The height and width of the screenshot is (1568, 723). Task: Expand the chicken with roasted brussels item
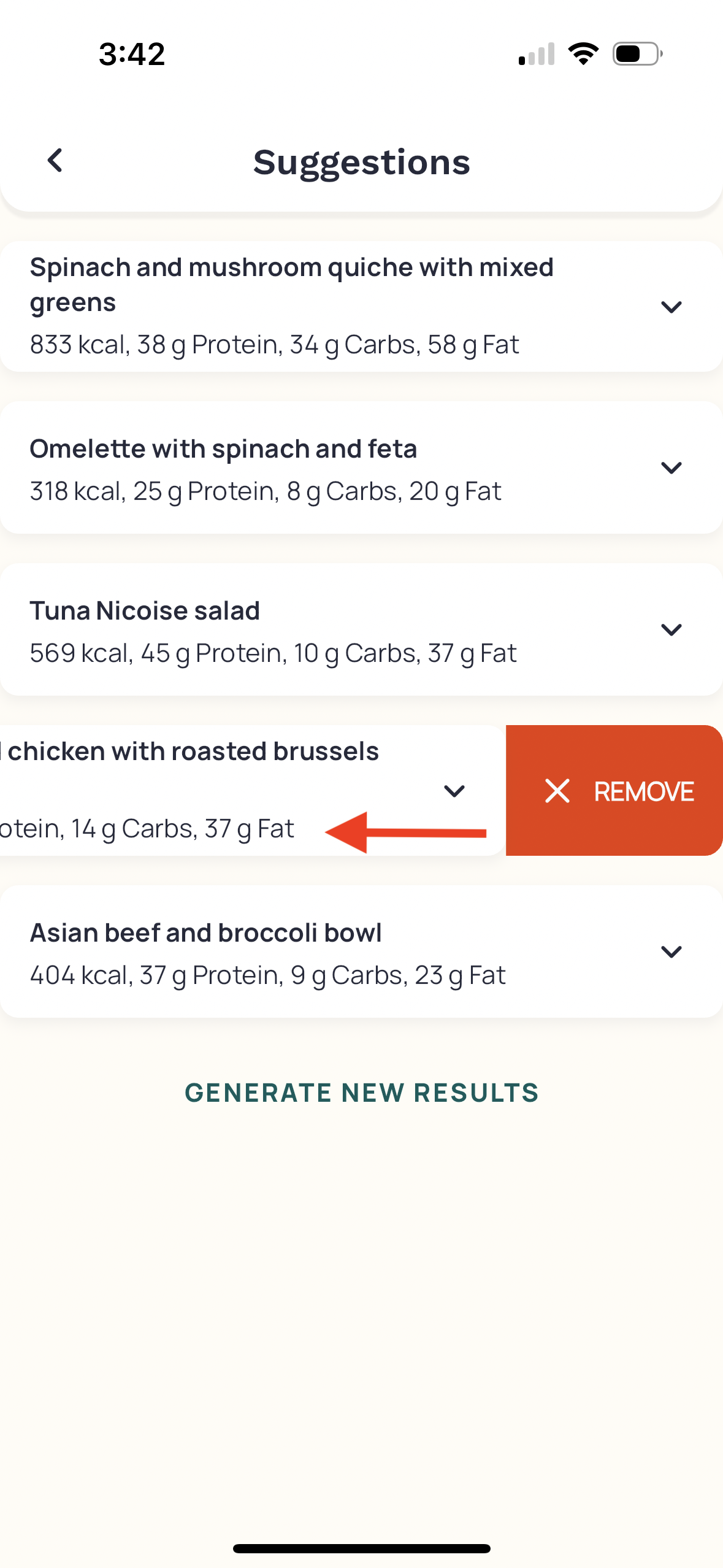coord(454,791)
